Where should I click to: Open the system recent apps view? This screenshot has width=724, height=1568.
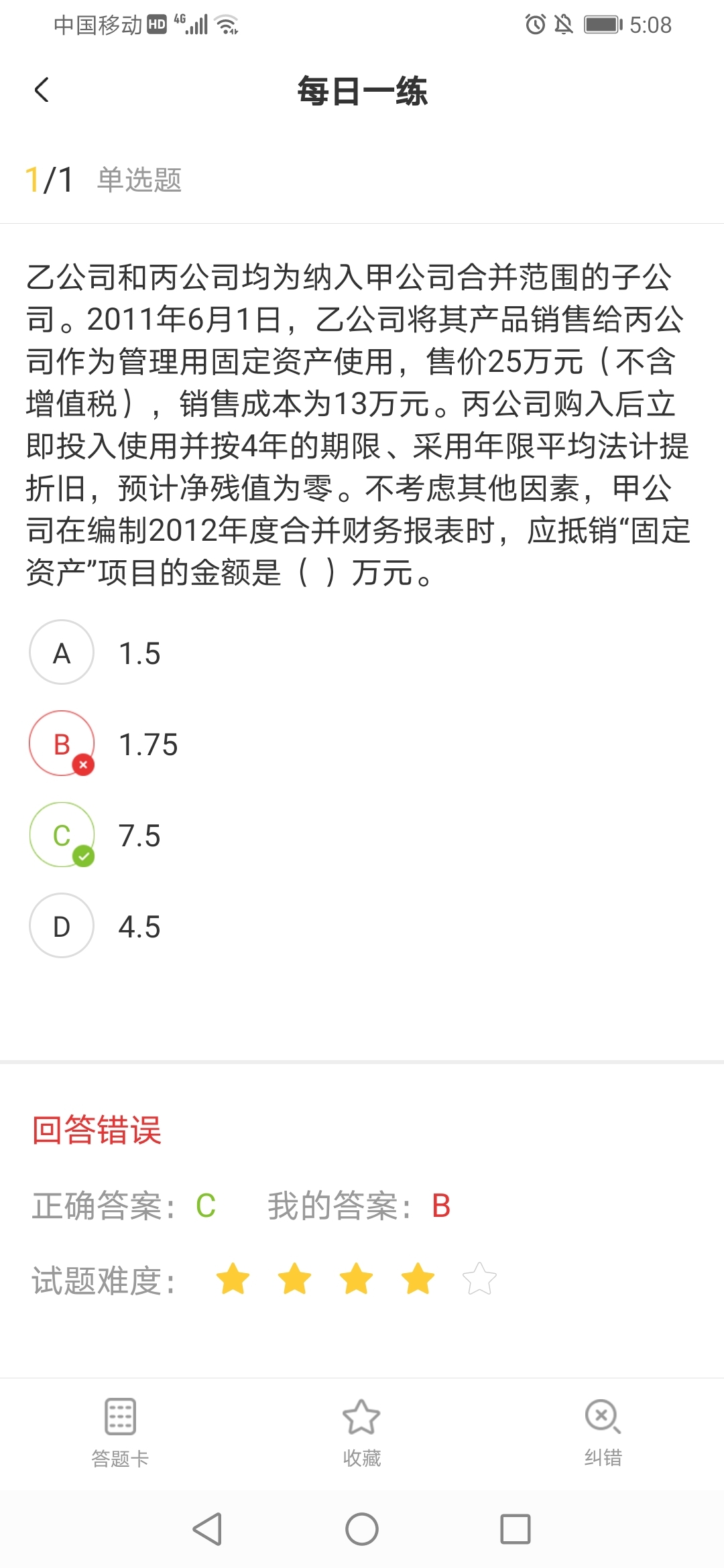[x=515, y=1529]
